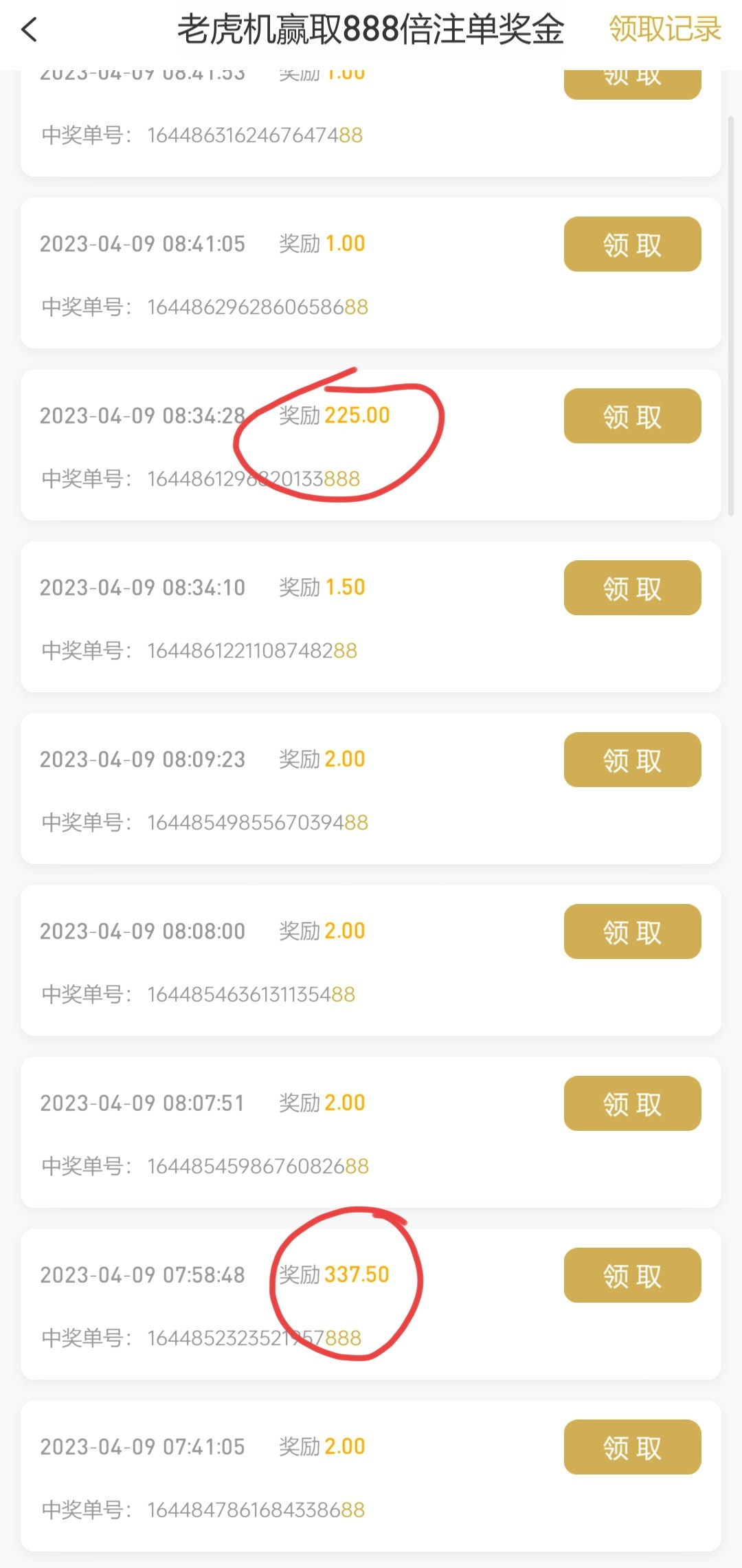Claim the 225.00 reward from 08:34:28
The width and height of the screenshot is (742, 1568).
coord(632,416)
